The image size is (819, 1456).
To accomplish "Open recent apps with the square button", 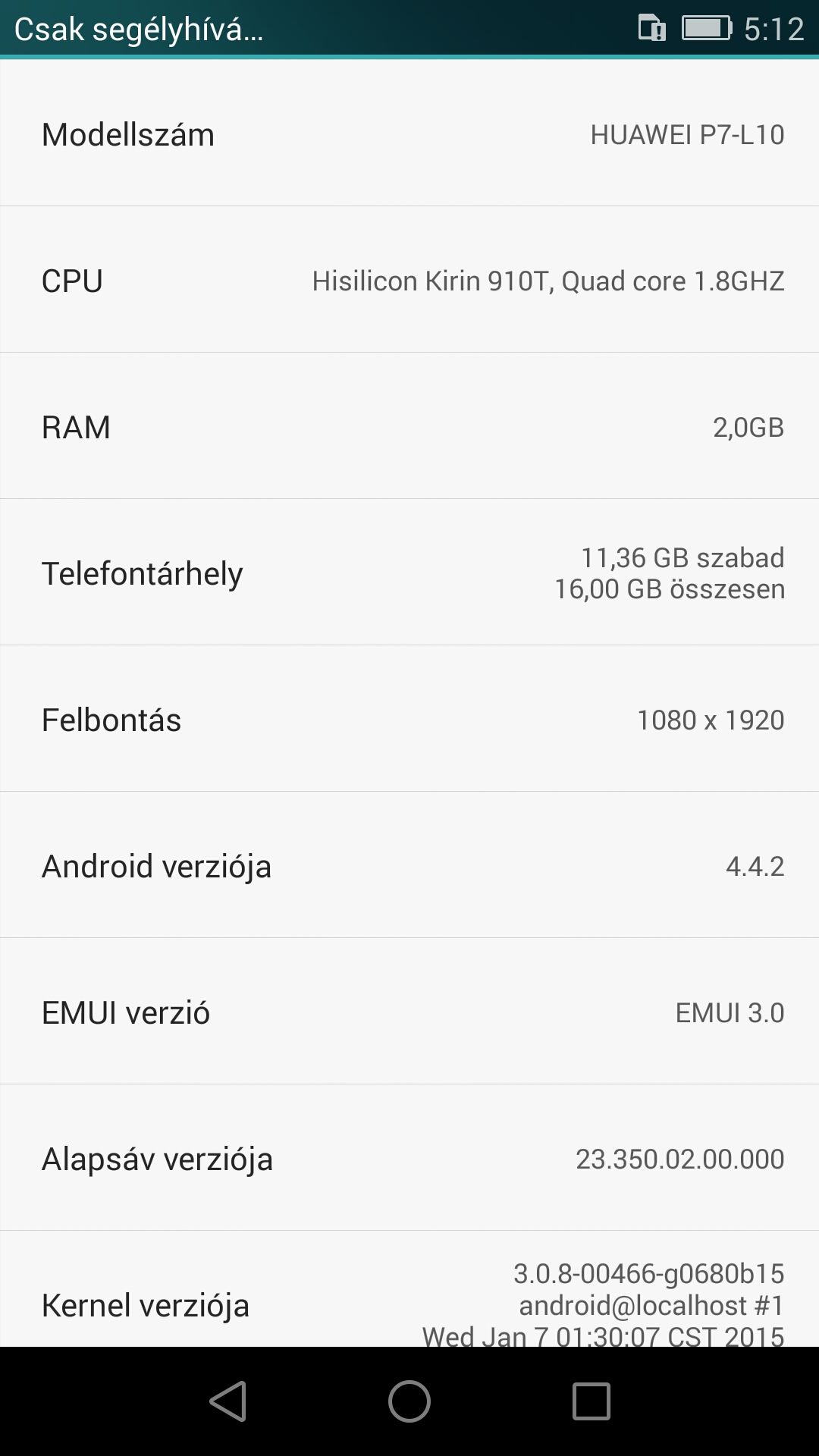I will pyautogui.click(x=591, y=1401).
